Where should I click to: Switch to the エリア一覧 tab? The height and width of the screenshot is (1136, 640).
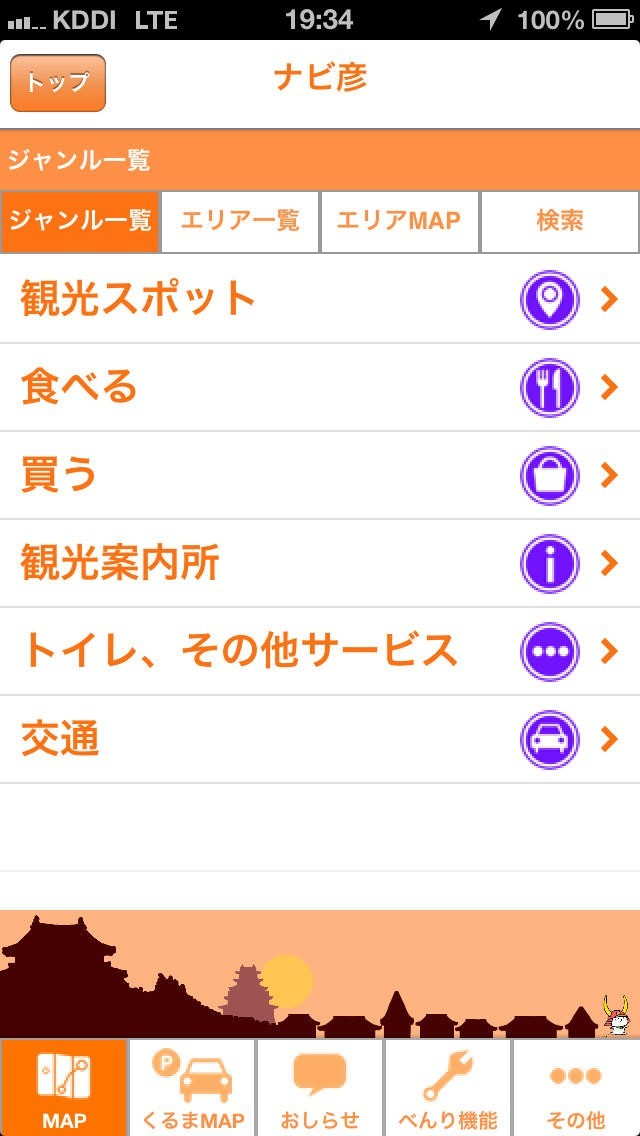[x=240, y=220]
